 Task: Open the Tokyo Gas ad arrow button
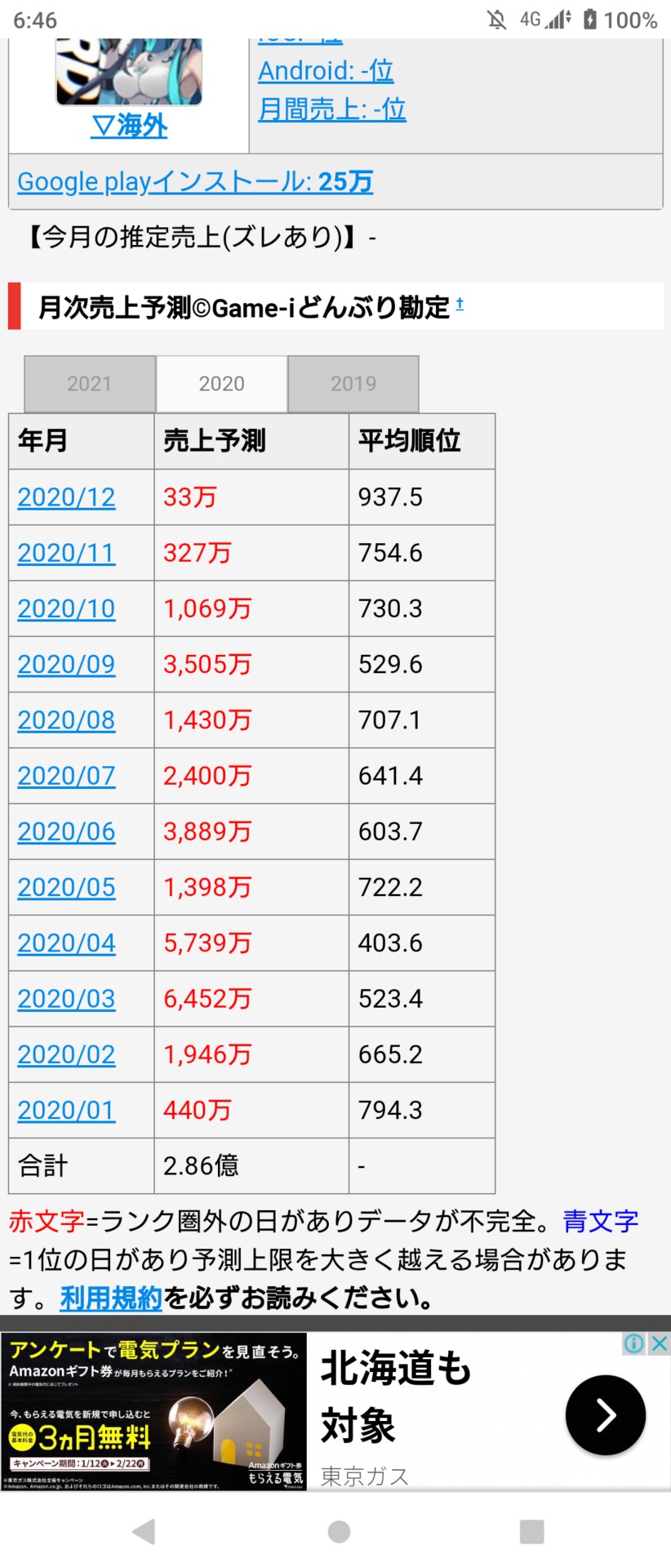point(605,1415)
